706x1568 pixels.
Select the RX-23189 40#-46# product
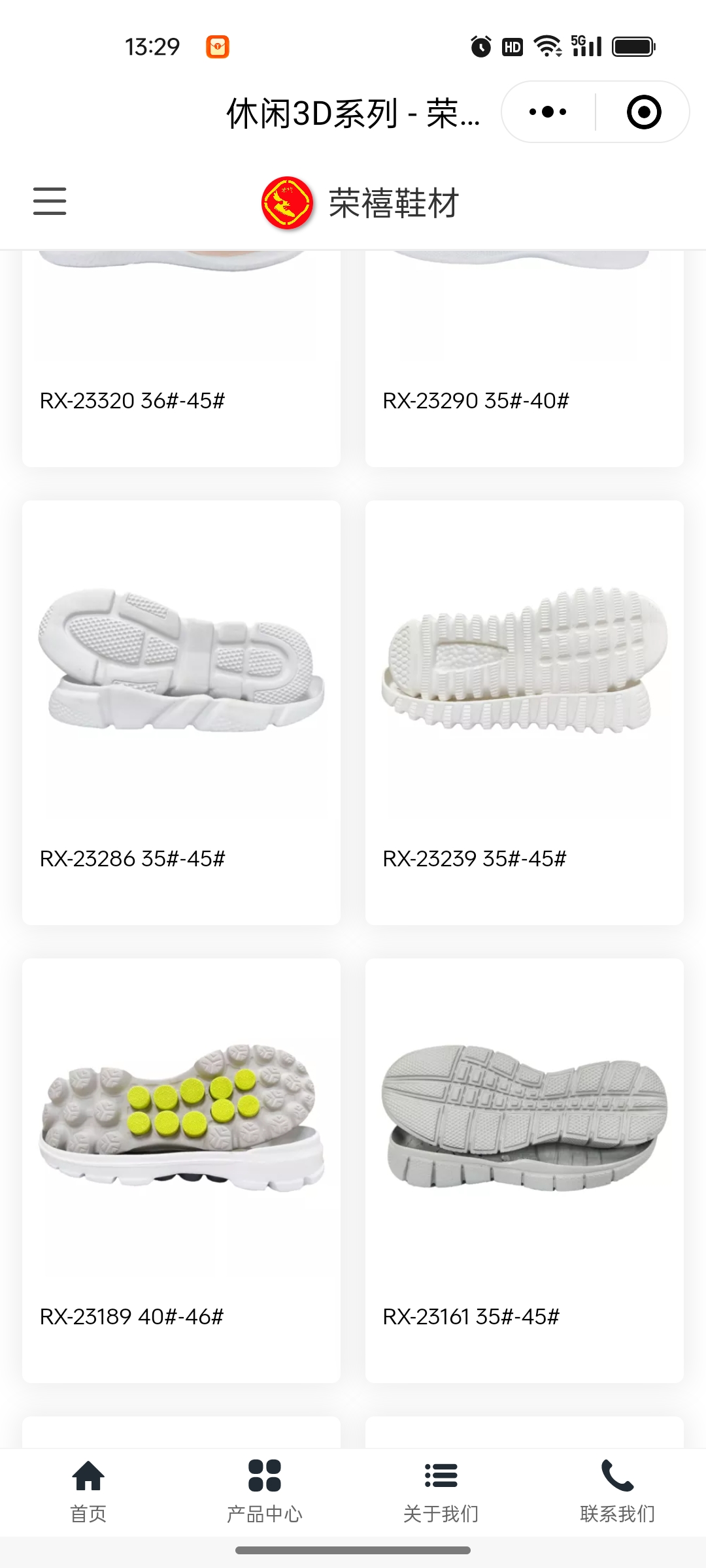[181, 1169]
